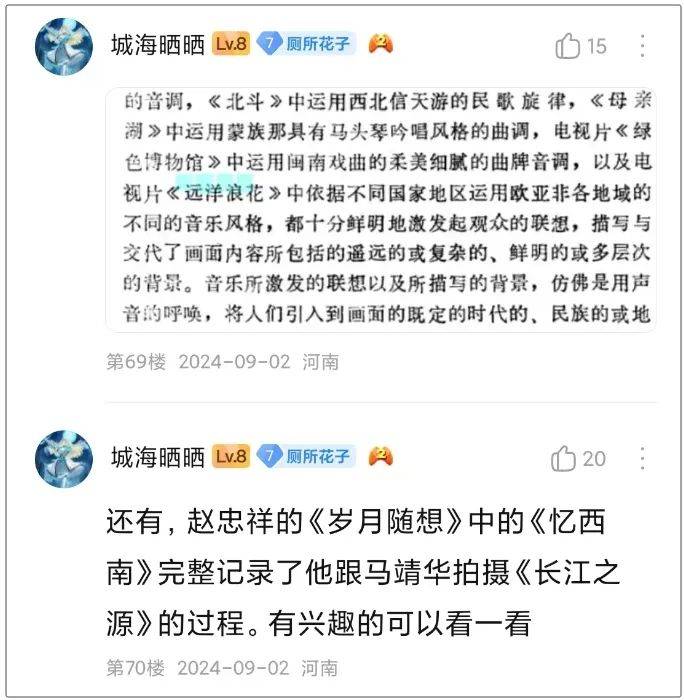The image size is (684, 700).
Task: Open the text image in the 第69楼 comment
Action: click(380, 208)
